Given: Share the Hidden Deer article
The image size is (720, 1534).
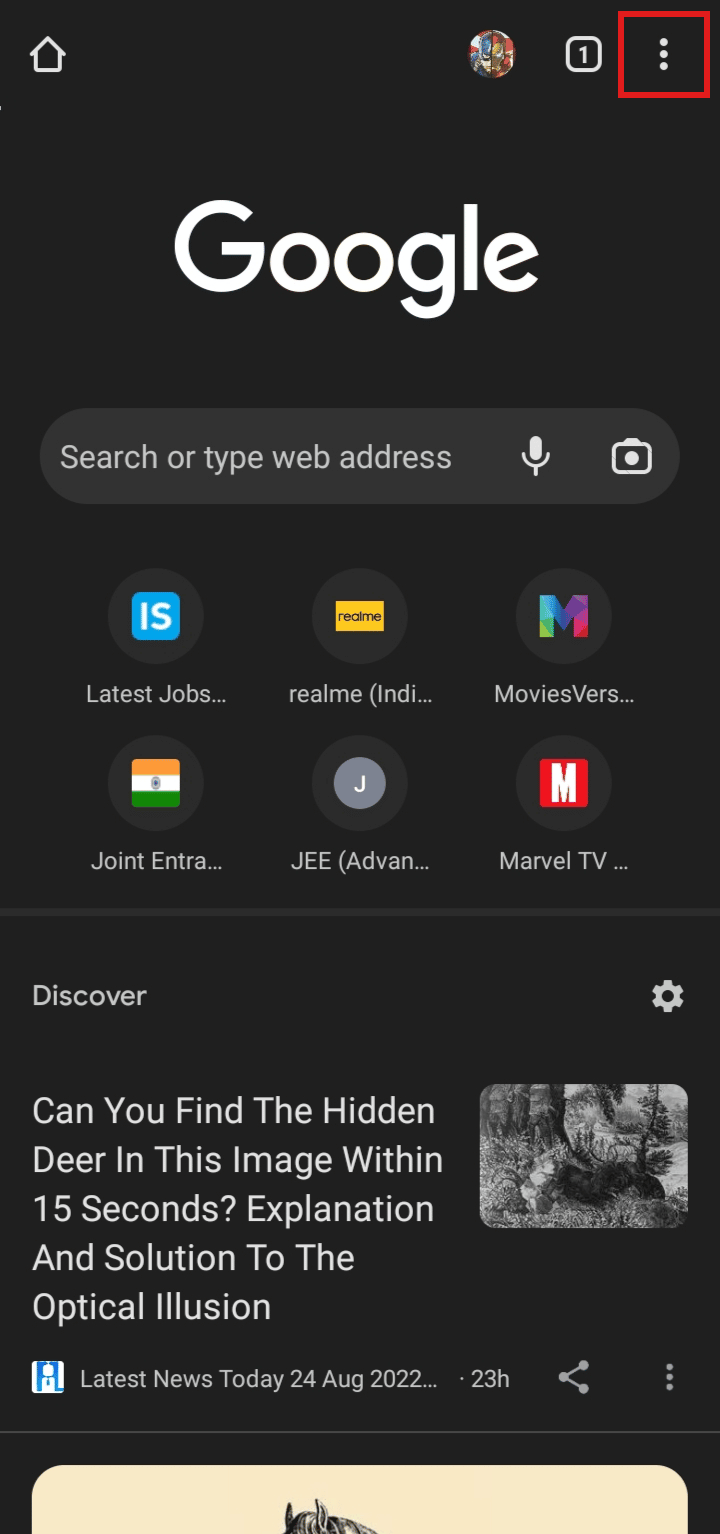Looking at the screenshot, I should [574, 1378].
